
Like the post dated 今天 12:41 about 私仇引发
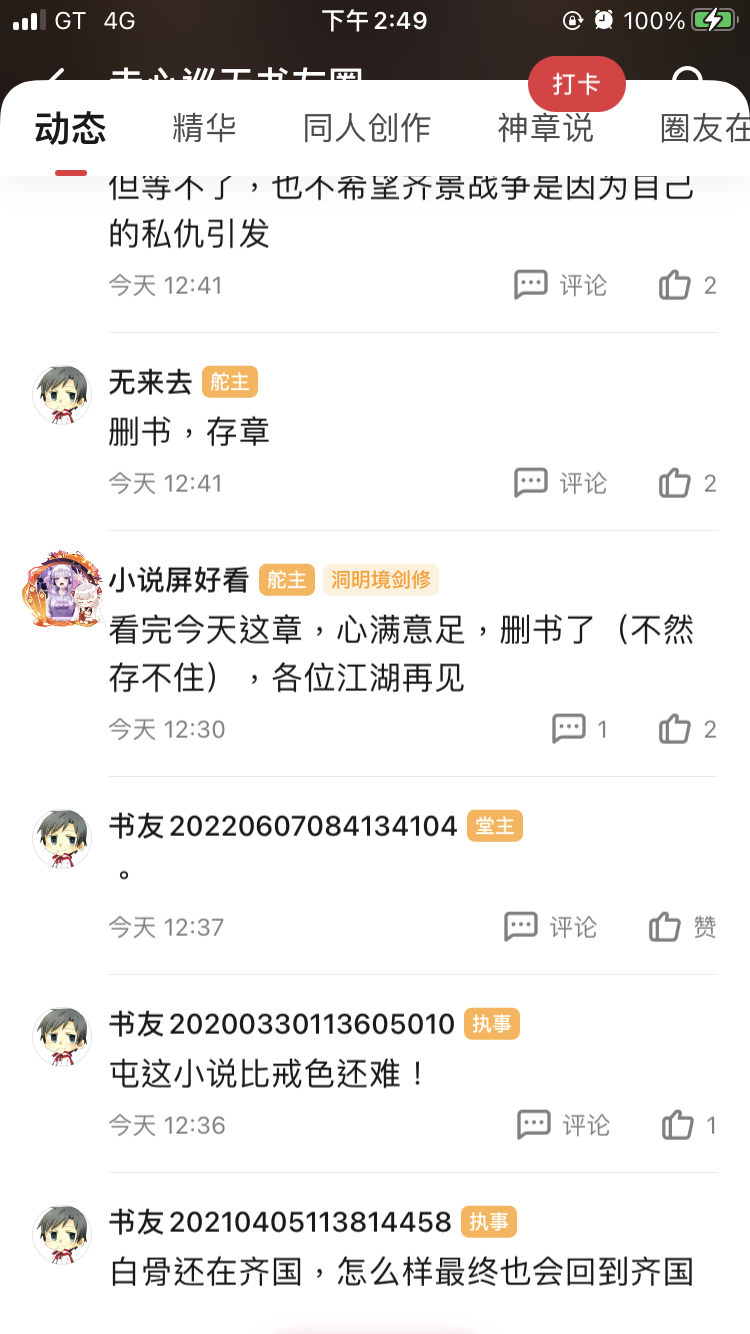coord(688,285)
